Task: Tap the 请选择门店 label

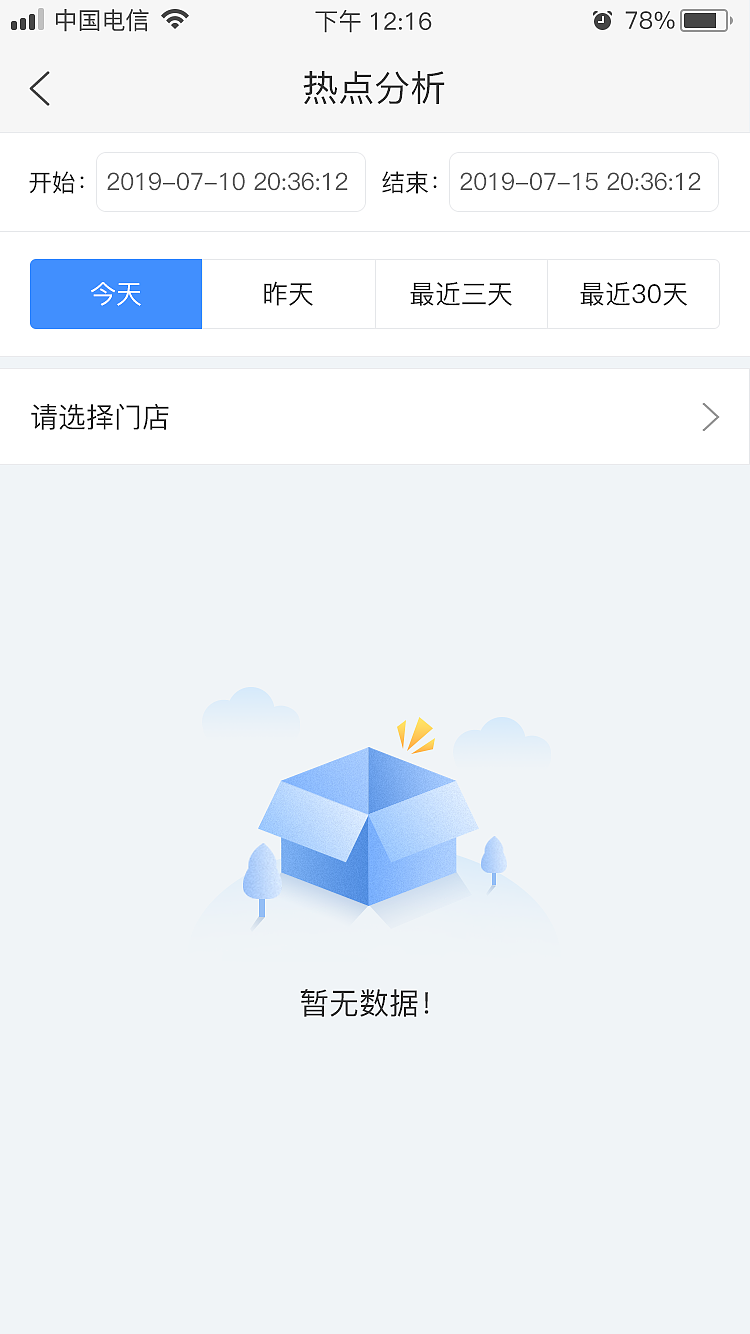Action: click(x=102, y=416)
